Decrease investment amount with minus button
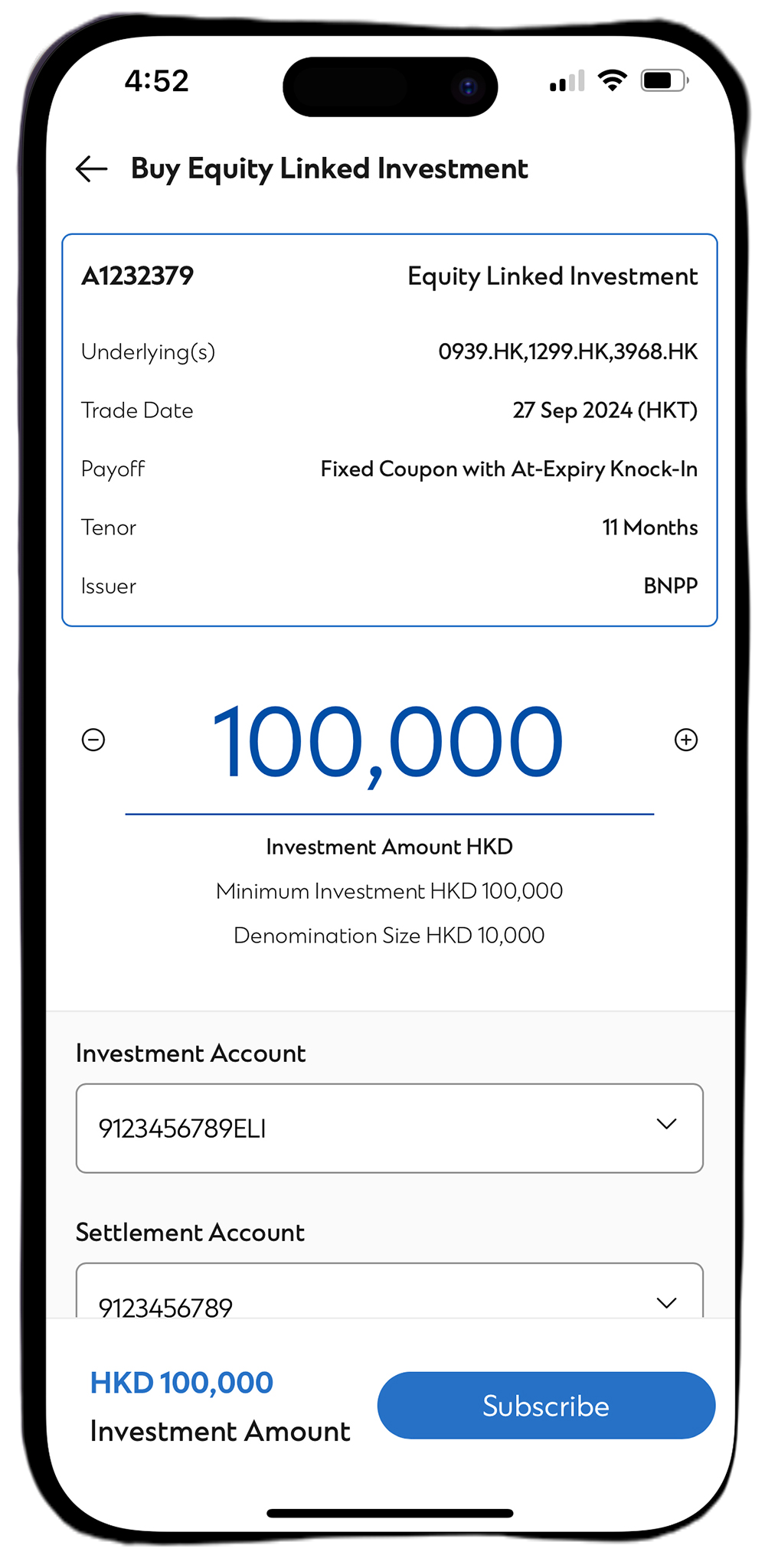Viewport: 778px width, 1568px height. click(x=93, y=740)
